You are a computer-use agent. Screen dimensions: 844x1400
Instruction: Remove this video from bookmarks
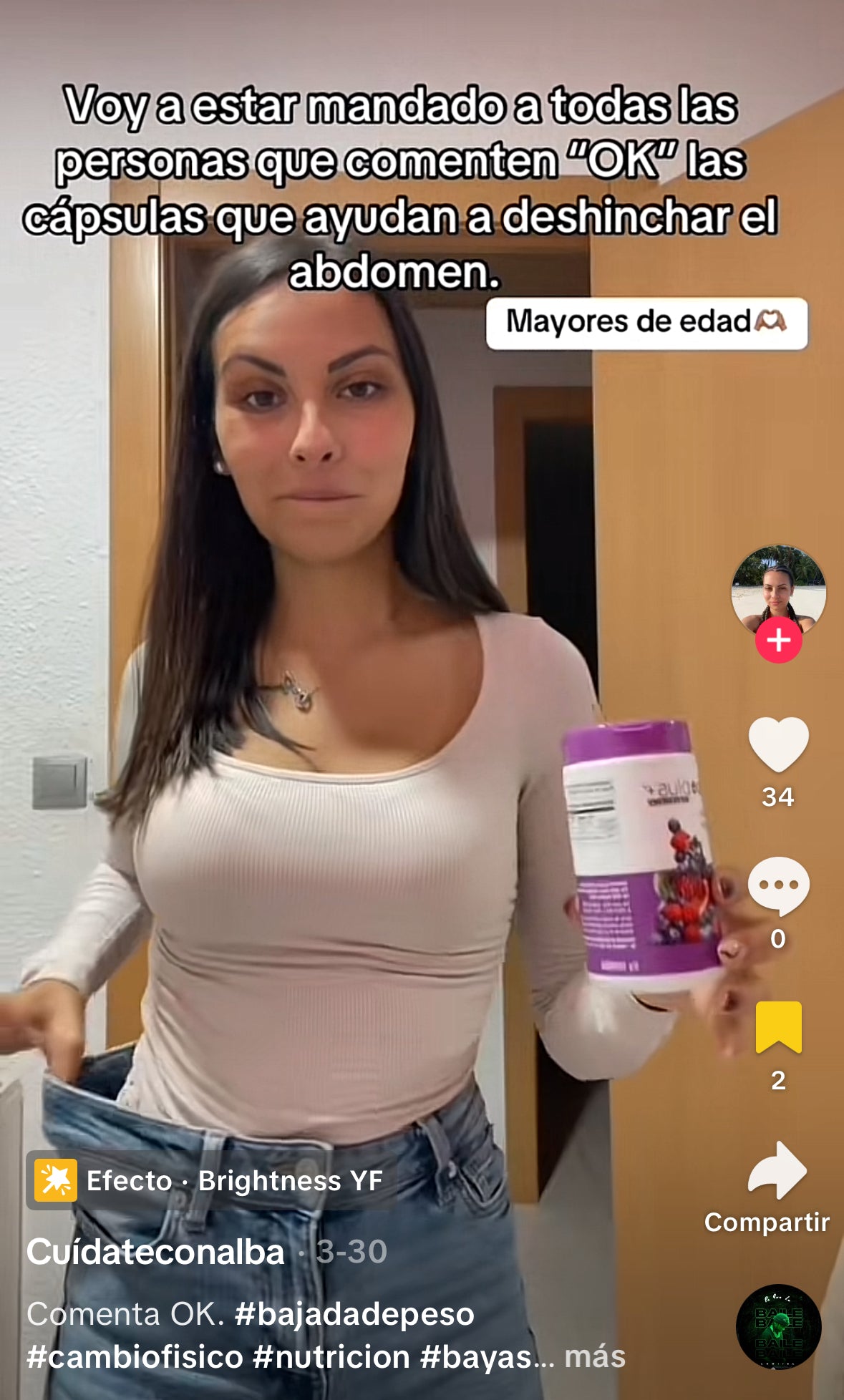(778, 1027)
